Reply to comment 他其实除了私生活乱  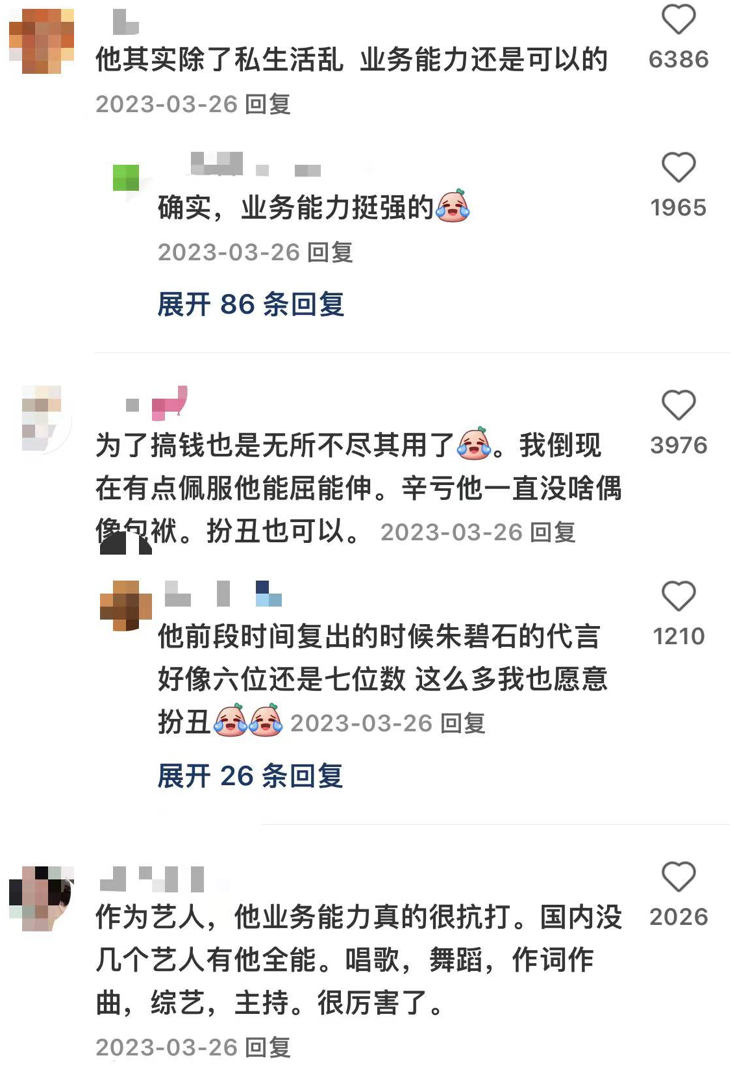click(267, 104)
